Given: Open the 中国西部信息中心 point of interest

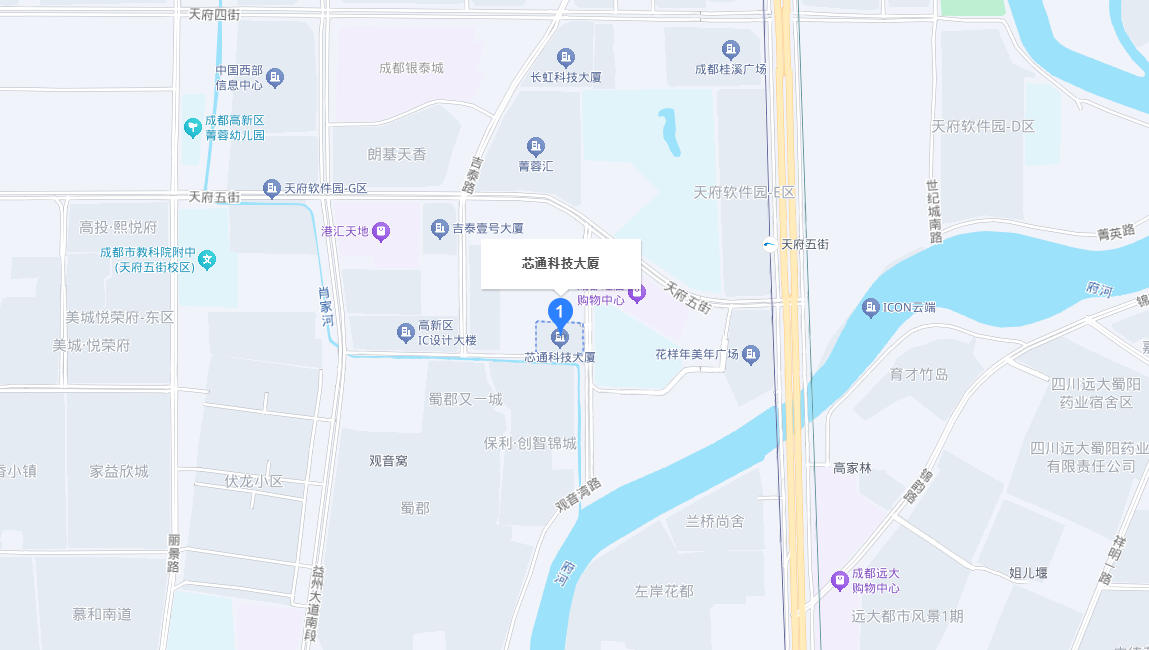Looking at the screenshot, I should [x=276, y=77].
